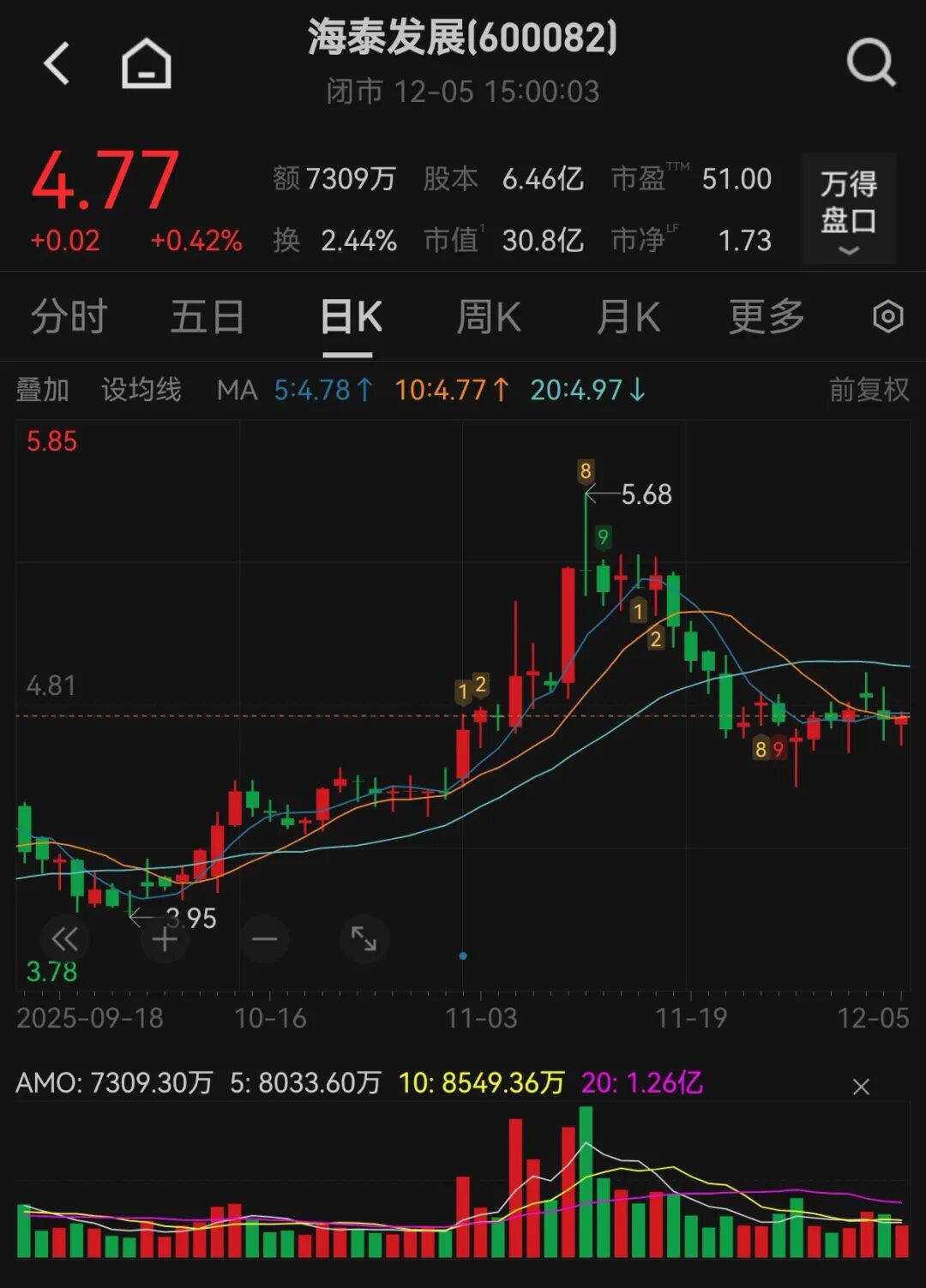The image size is (926, 1288).
Task: Open 设均线 moving average settings
Action: pos(141,390)
